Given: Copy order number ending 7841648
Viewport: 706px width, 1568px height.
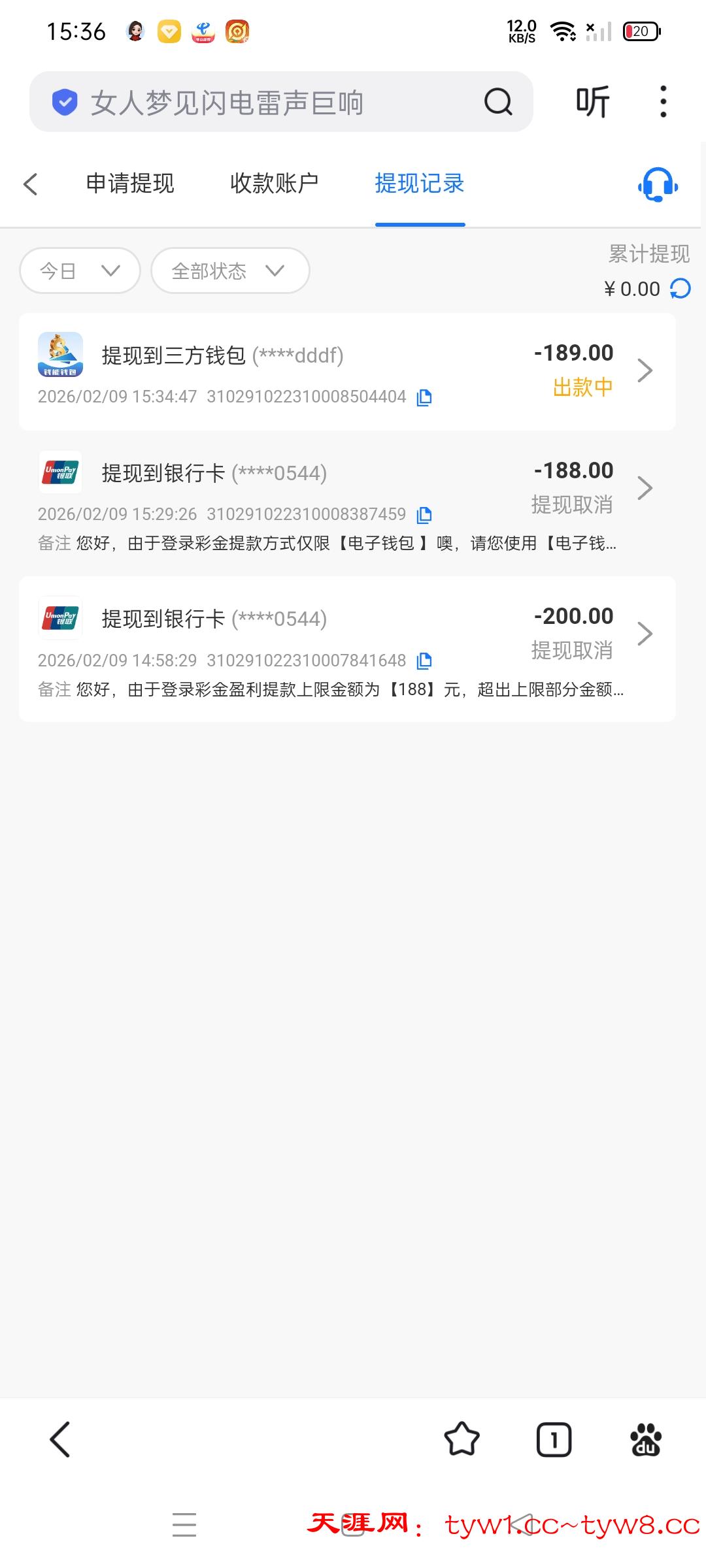Looking at the screenshot, I should click(424, 661).
